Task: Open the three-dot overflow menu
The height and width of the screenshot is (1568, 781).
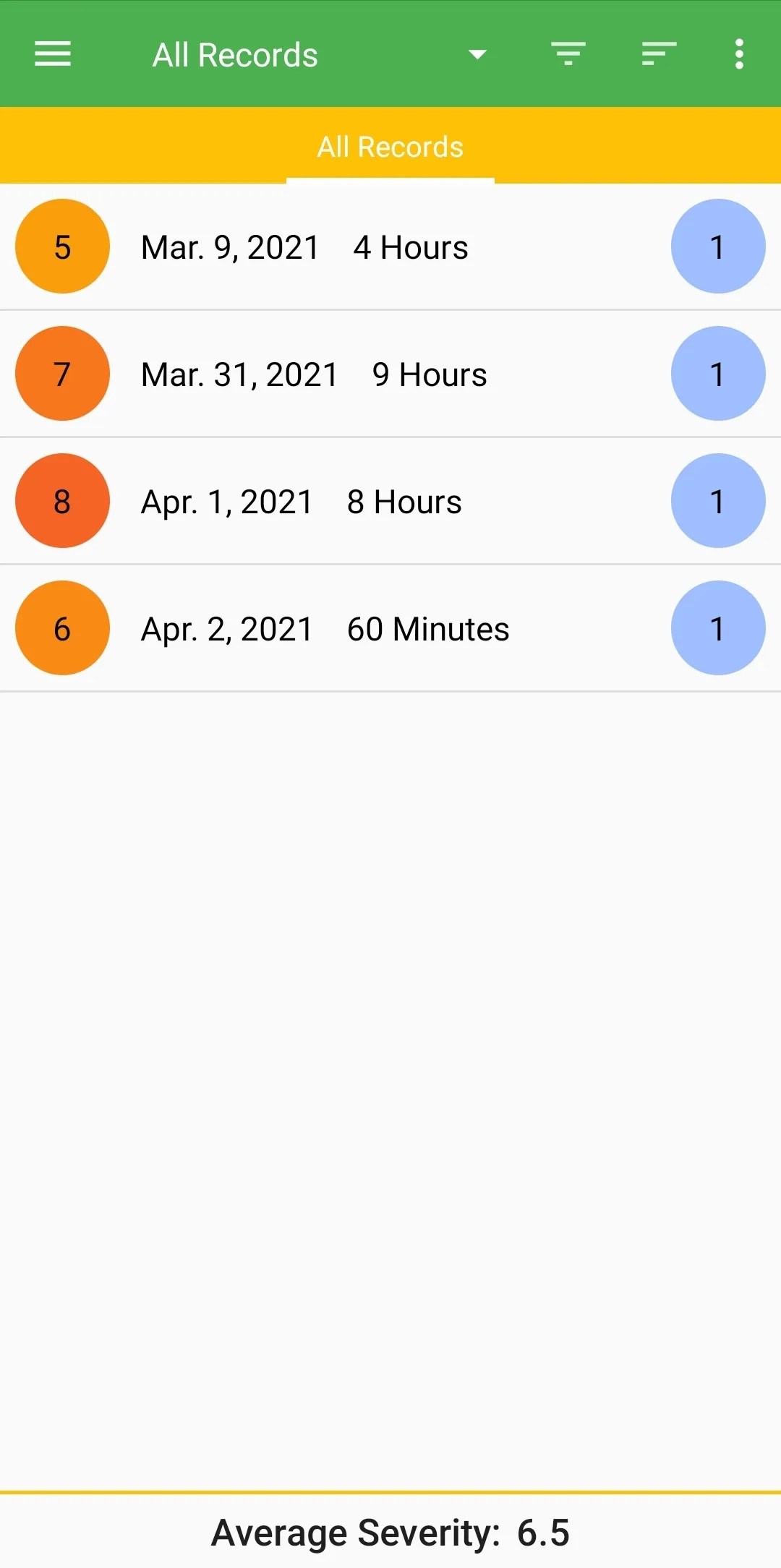Action: click(739, 54)
